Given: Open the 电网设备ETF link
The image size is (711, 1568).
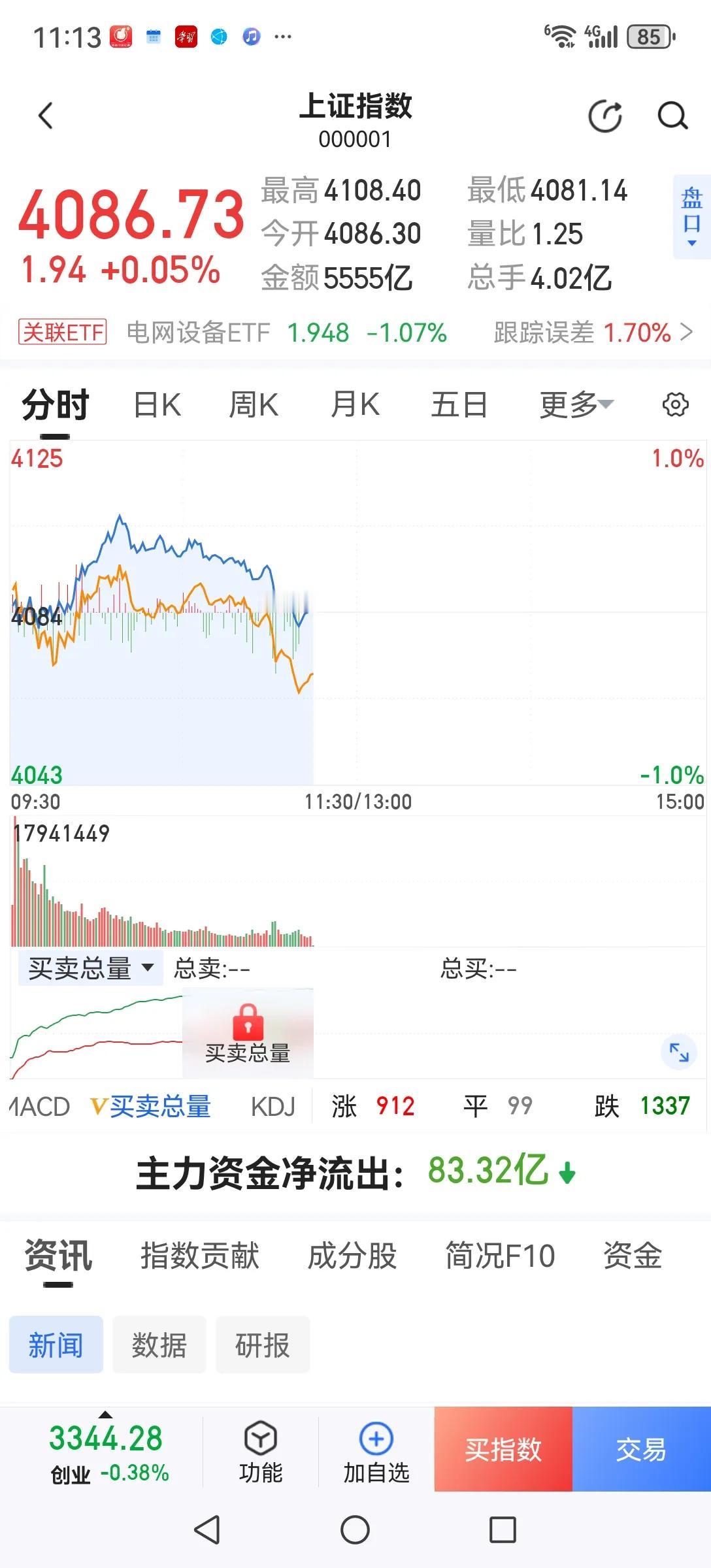Looking at the screenshot, I should pyautogui.click(x=196, y=333).
